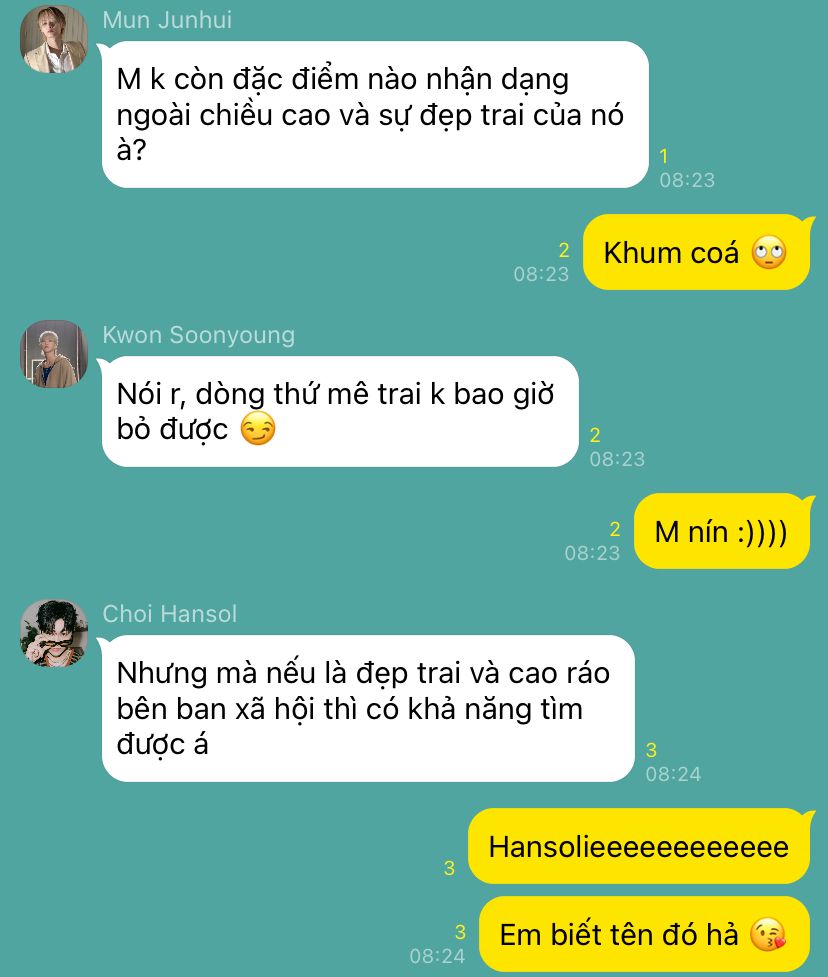Tap Choi Hansol's avatar
This screenshot has height=977, width=828.
(x=54, y=633)
